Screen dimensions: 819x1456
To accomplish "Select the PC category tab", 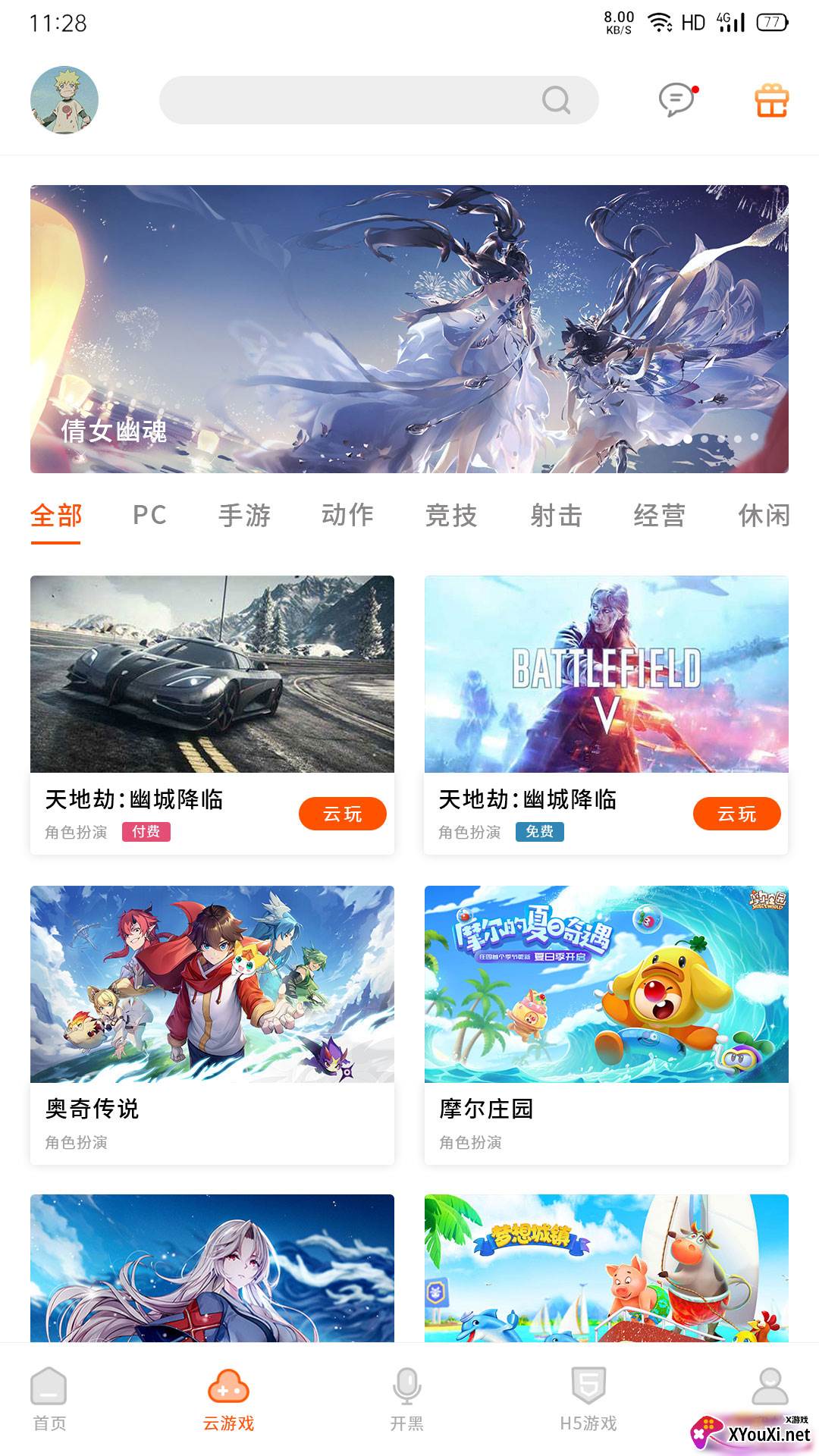I will [x=149, y=516].
